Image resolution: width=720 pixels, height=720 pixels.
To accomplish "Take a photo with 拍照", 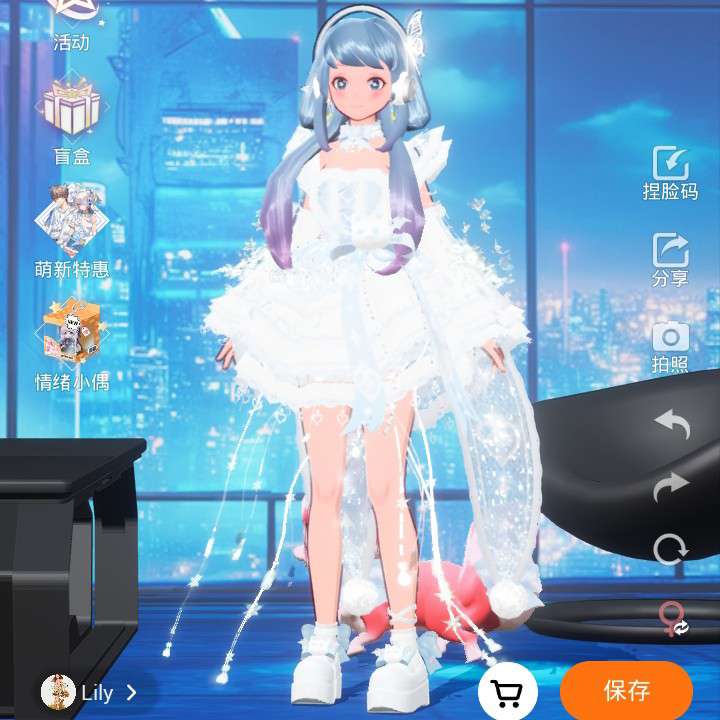I will 670,347.
